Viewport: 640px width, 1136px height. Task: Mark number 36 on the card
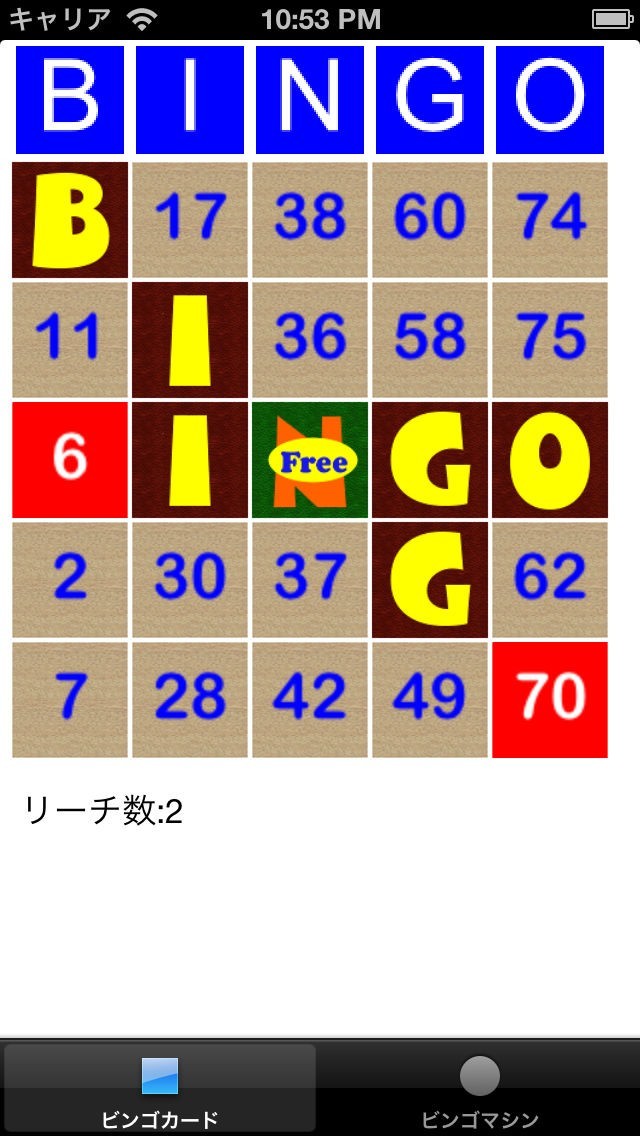click(x=310, y=340)
